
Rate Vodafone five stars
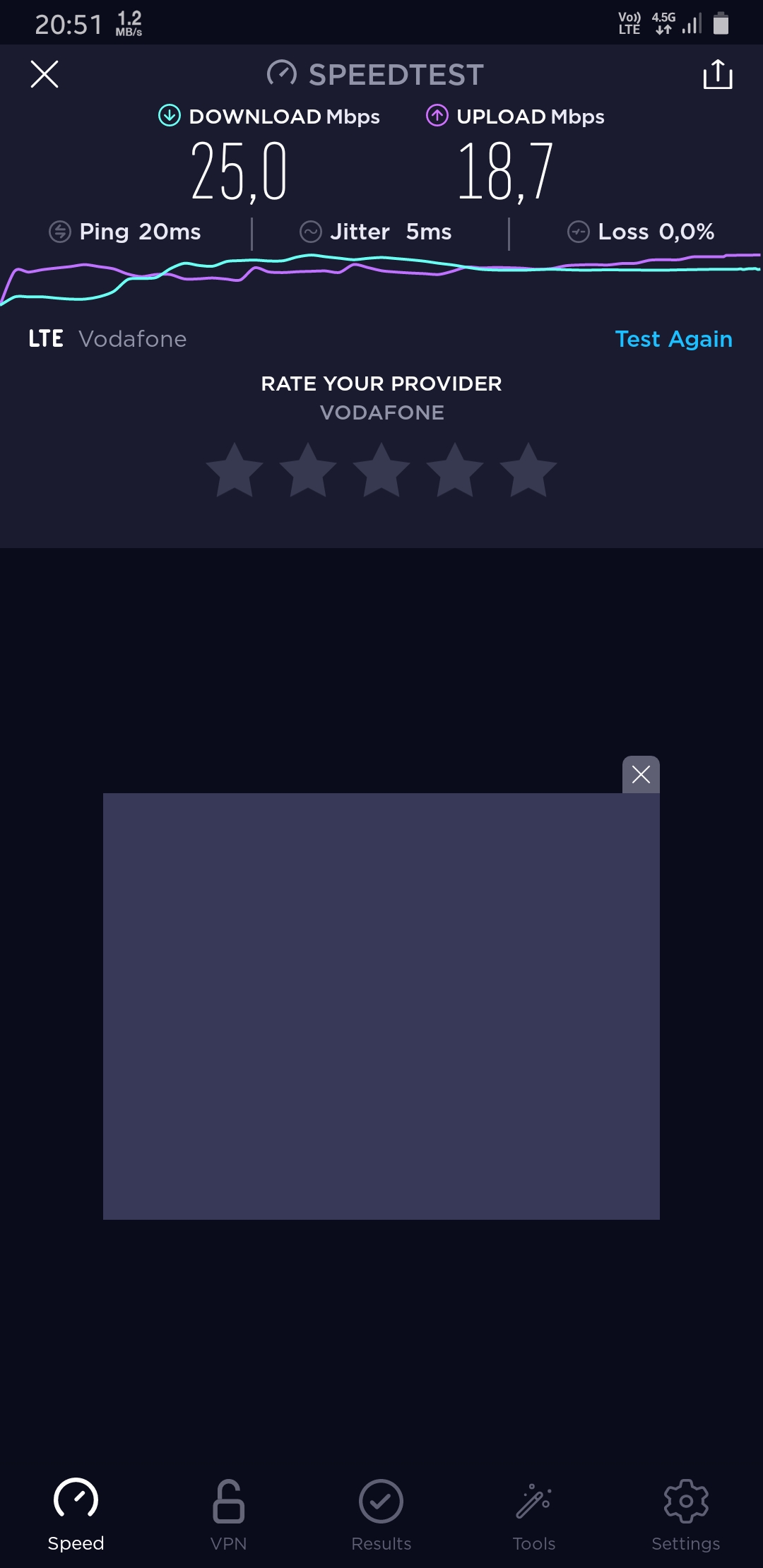point(528,470)
